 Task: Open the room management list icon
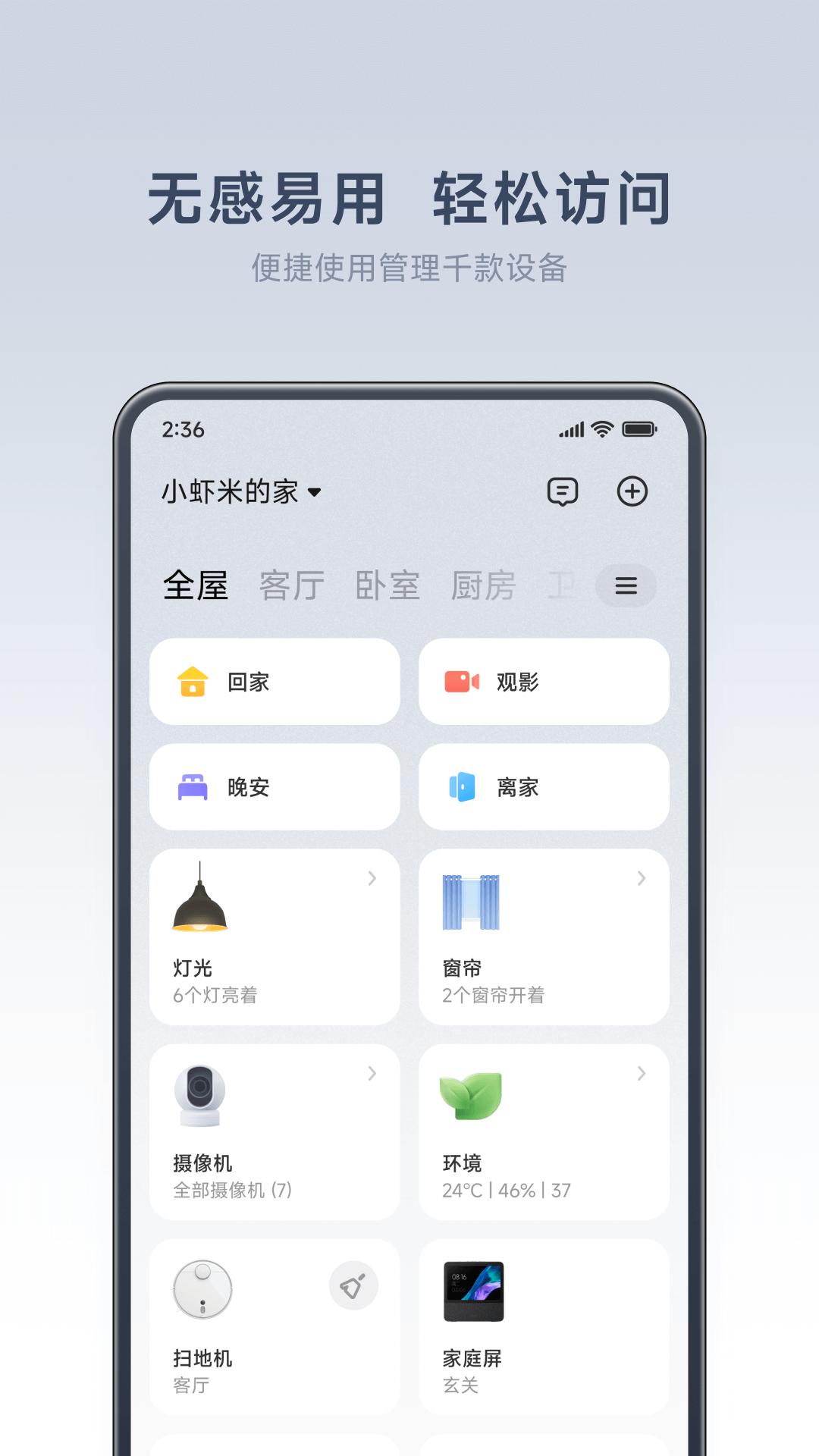pyautogui.click(x=626, y=585)
